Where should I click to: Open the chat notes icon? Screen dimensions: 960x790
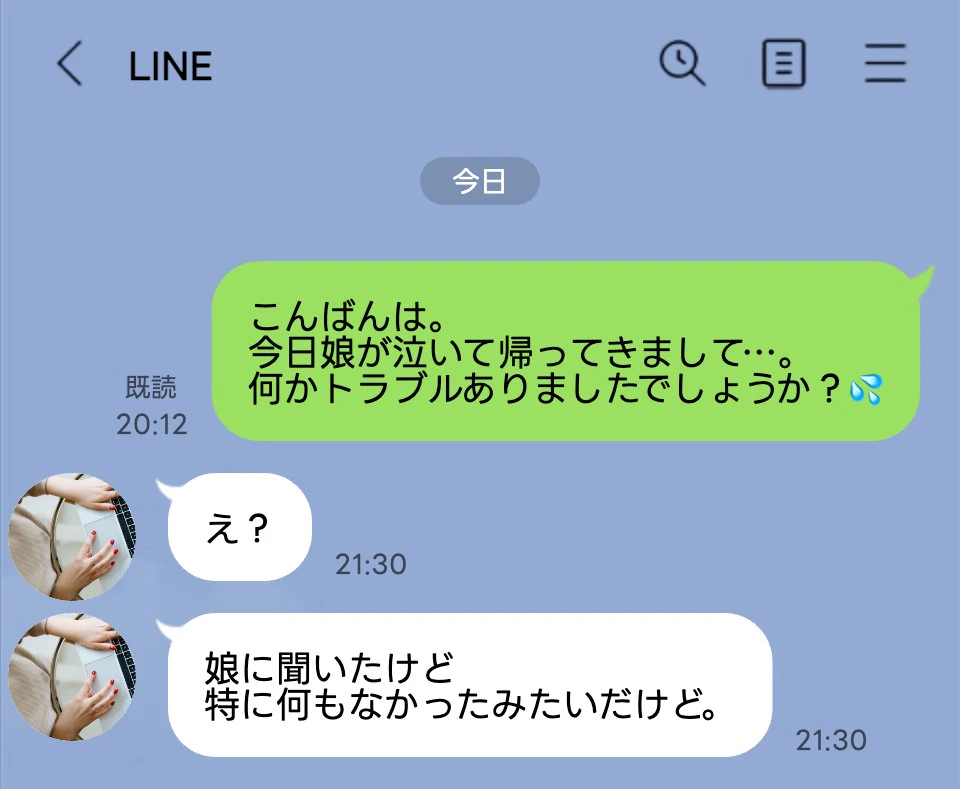[x=783, y=65]
